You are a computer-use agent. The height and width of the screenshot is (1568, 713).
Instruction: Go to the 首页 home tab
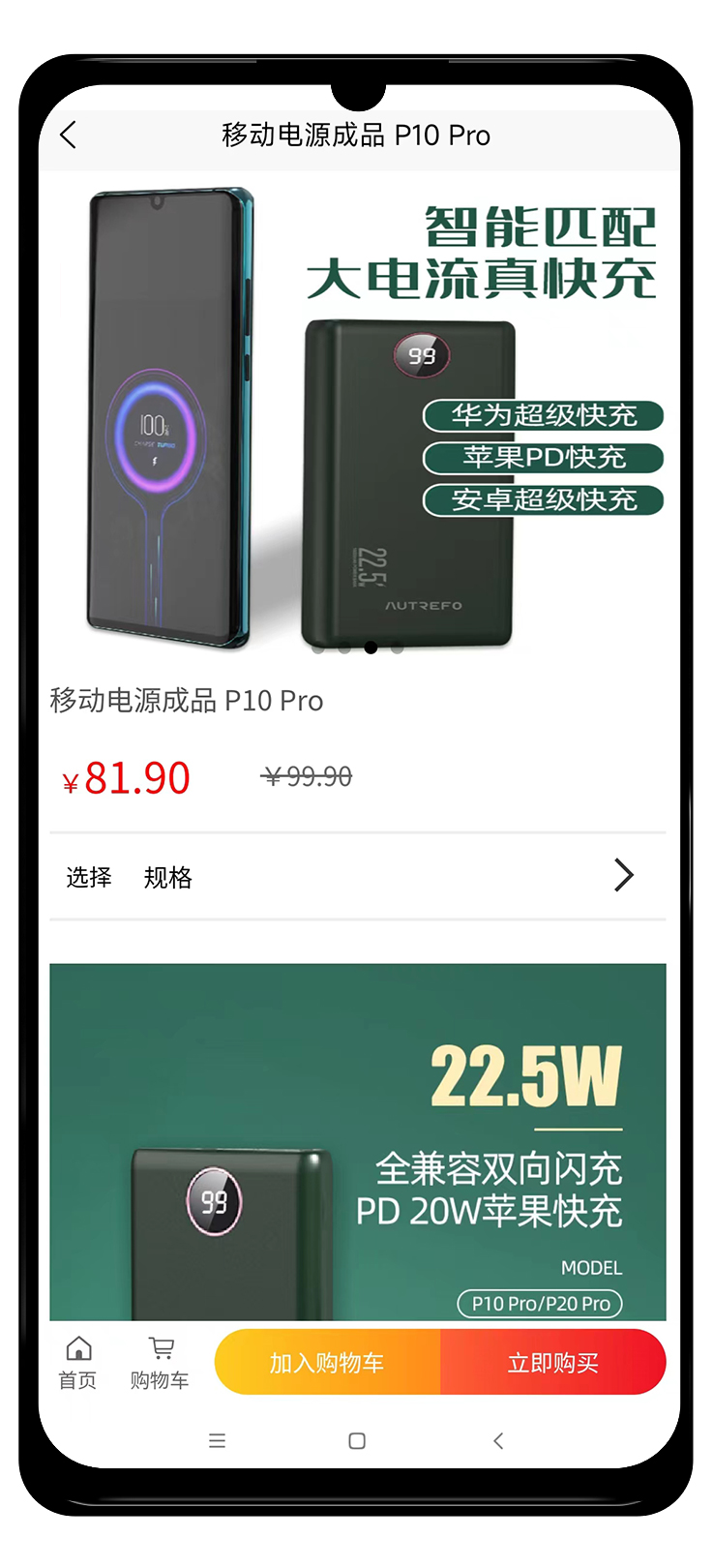[77, 1362]
